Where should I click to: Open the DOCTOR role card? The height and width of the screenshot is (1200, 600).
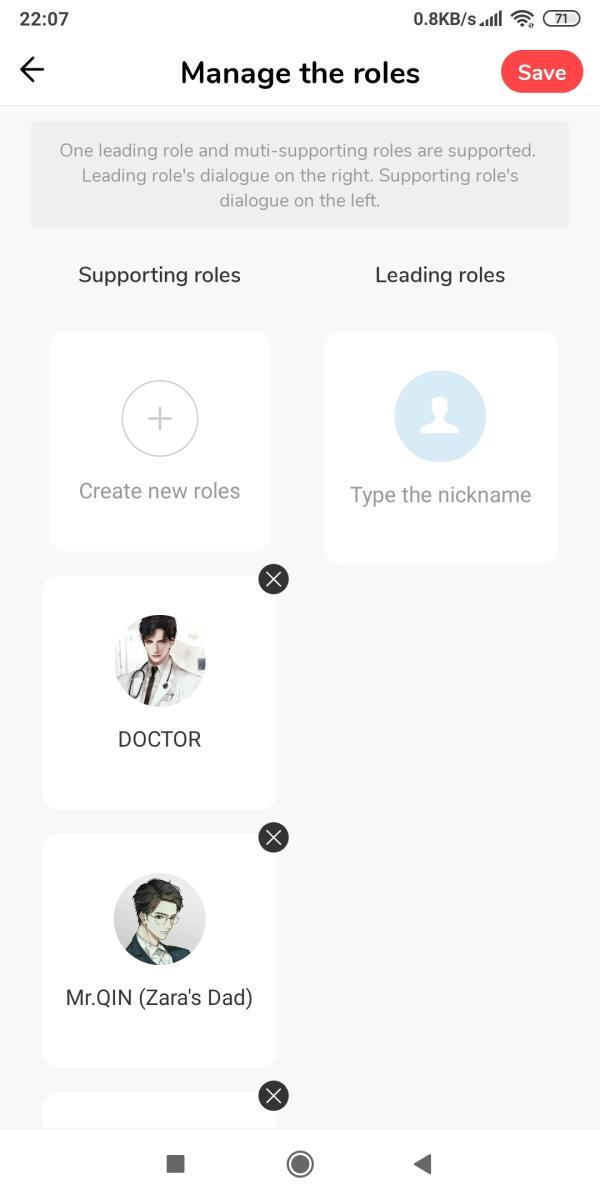tap(160, 692)
